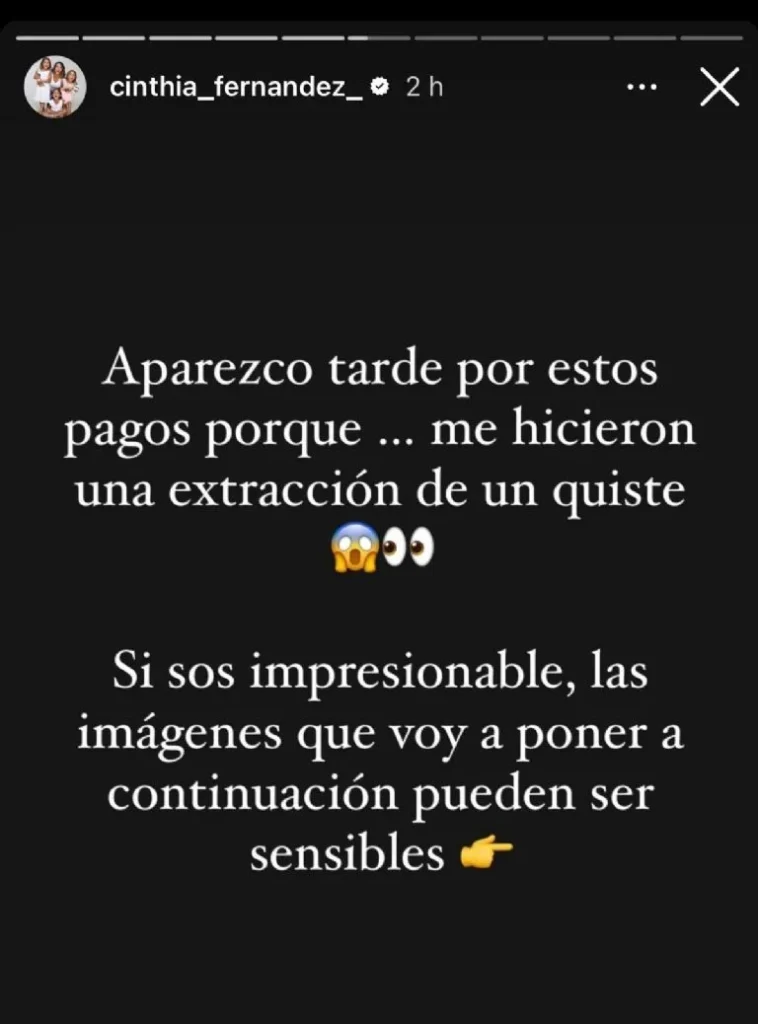758x1024 pixels.
Task: Open the story's three-dot options menu
Action: coord(641,88)
